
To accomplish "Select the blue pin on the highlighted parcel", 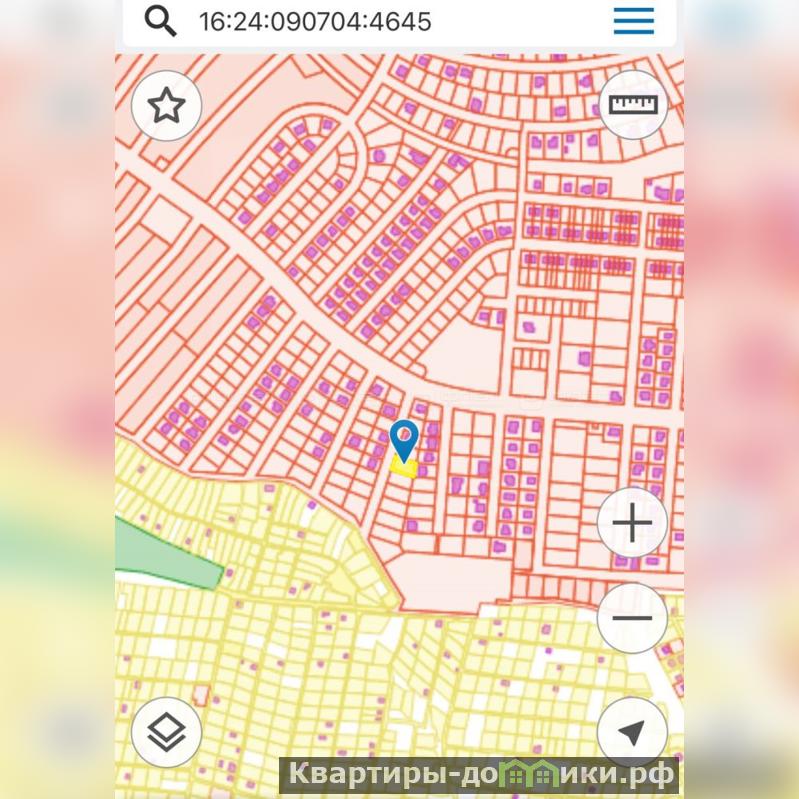I will [x=404, y=439].
